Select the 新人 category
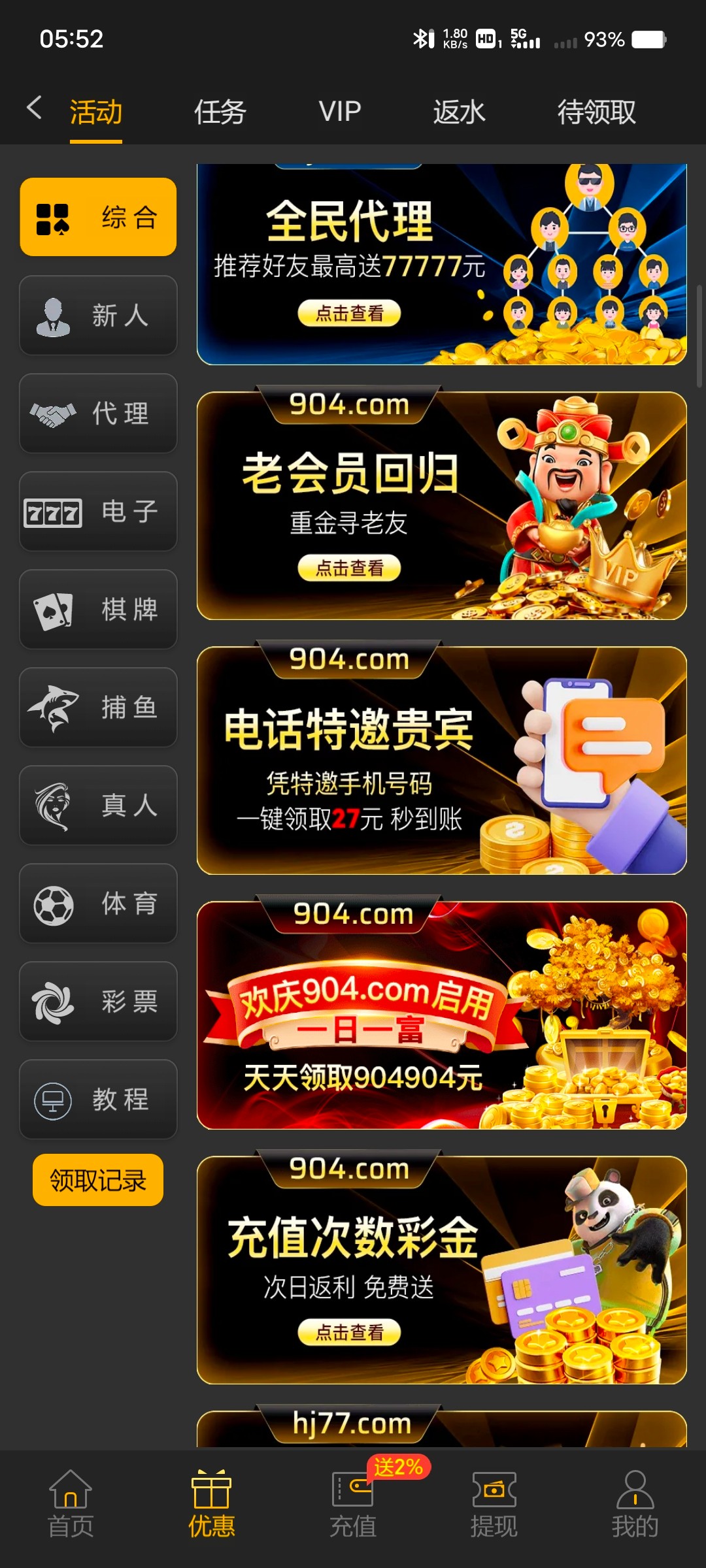This screenshot has height=1568, width=706. pos(98,316)
